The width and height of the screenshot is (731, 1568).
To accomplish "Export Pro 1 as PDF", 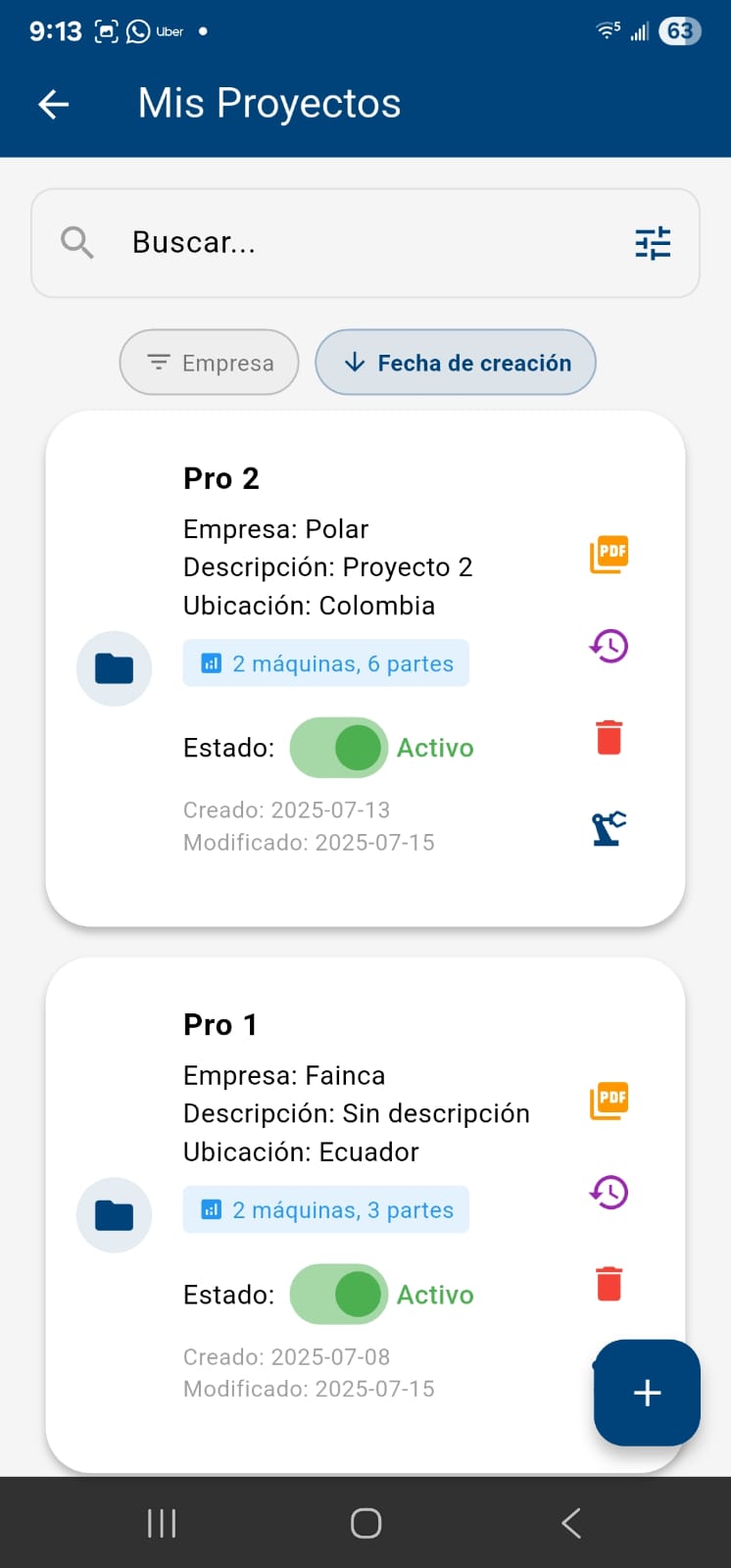I will pos(609,1102).
